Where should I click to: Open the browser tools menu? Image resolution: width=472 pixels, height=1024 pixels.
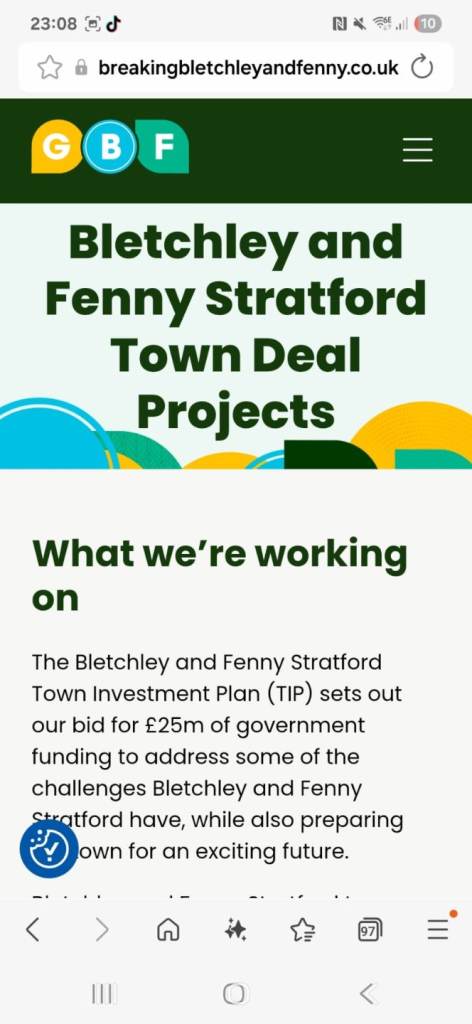click(x=439, y=927)
